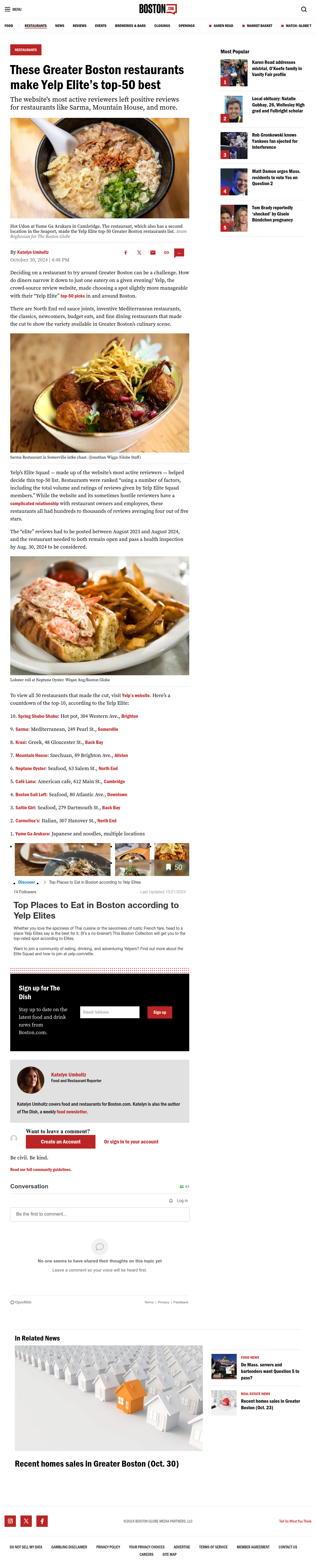Share article via email icon
The image size is (316, 1568).
[153, 253]
